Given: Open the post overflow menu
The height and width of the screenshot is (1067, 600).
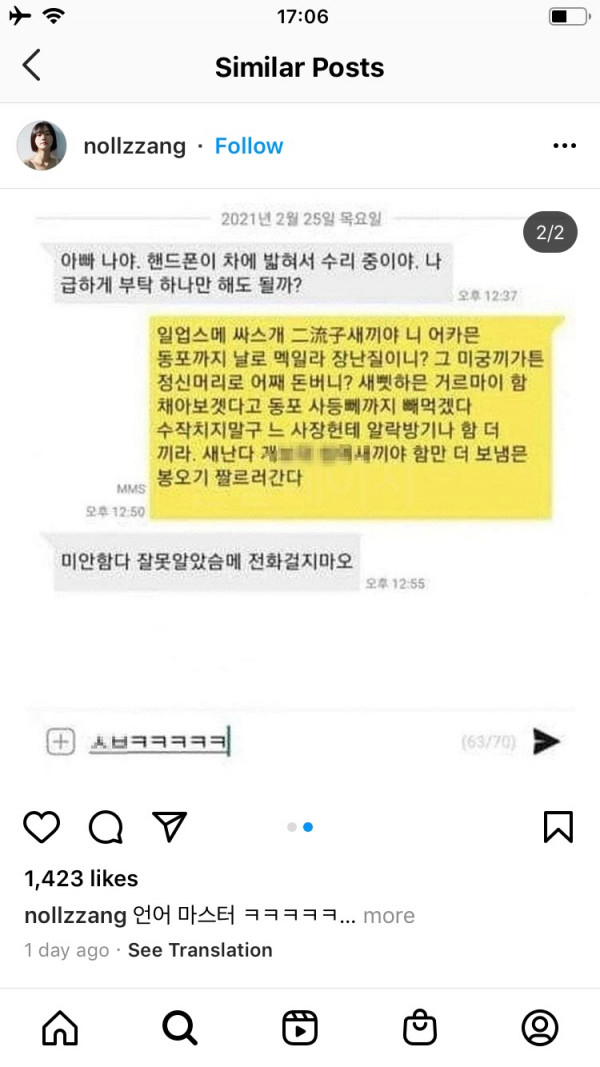Looking at the screenshot, I should point(564,146).
